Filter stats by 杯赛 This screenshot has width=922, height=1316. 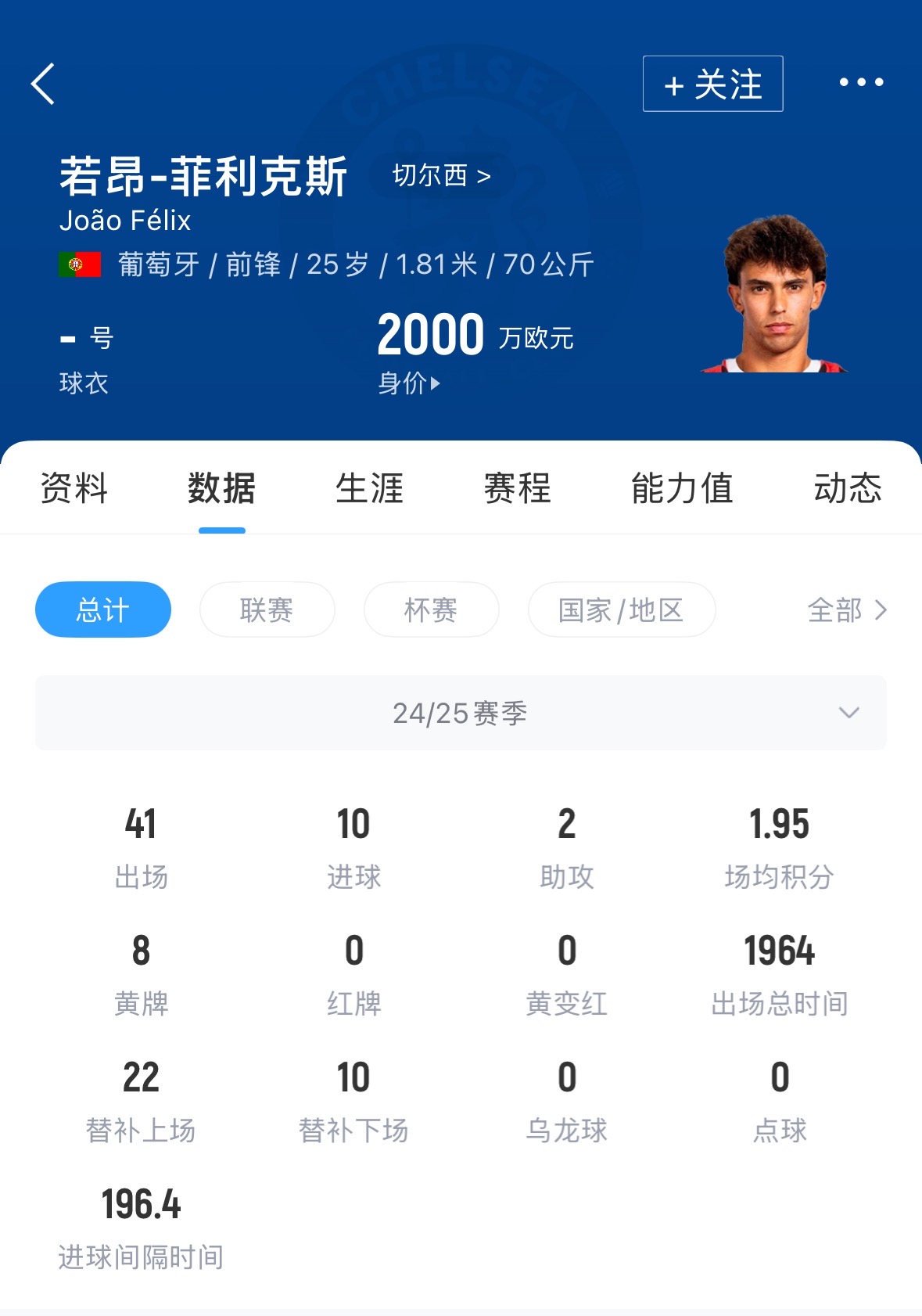(431, 609)
